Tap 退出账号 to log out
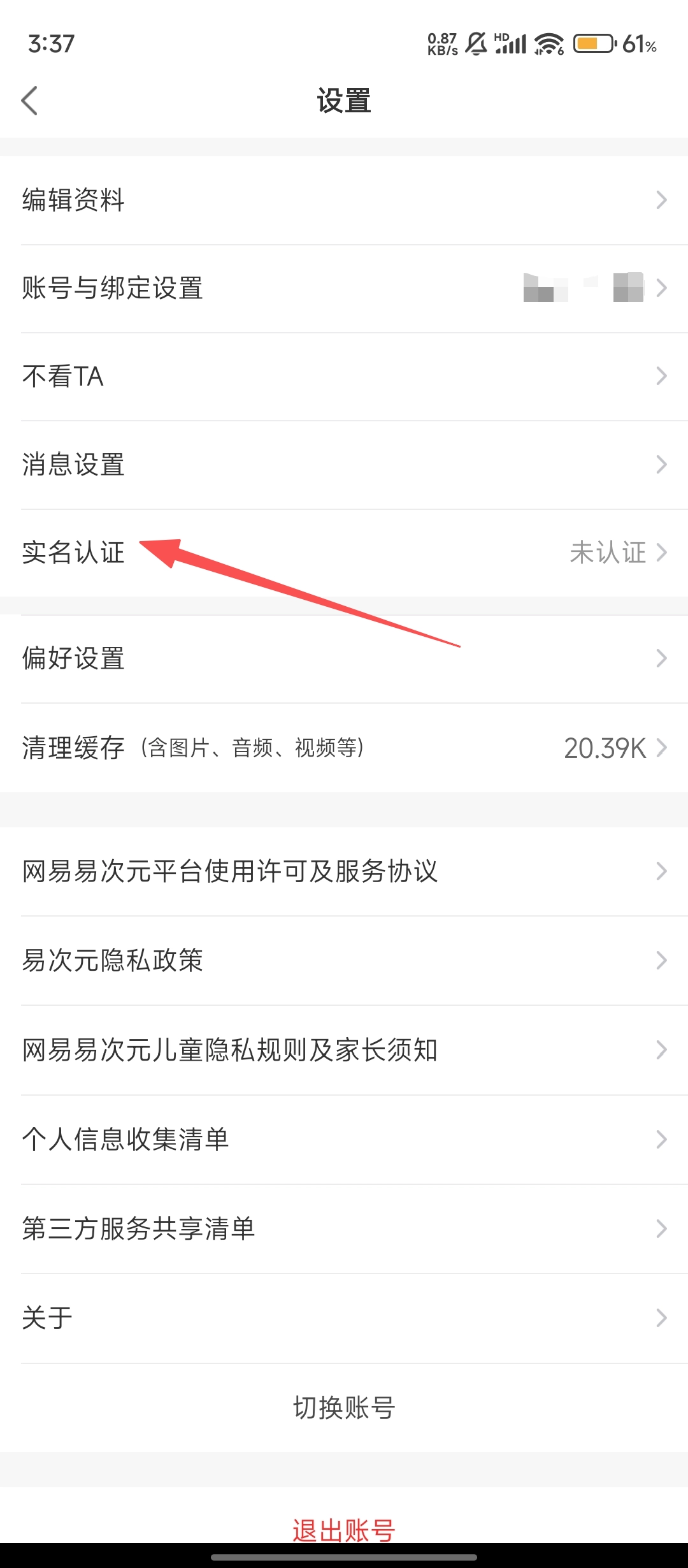 (344, 1528)
